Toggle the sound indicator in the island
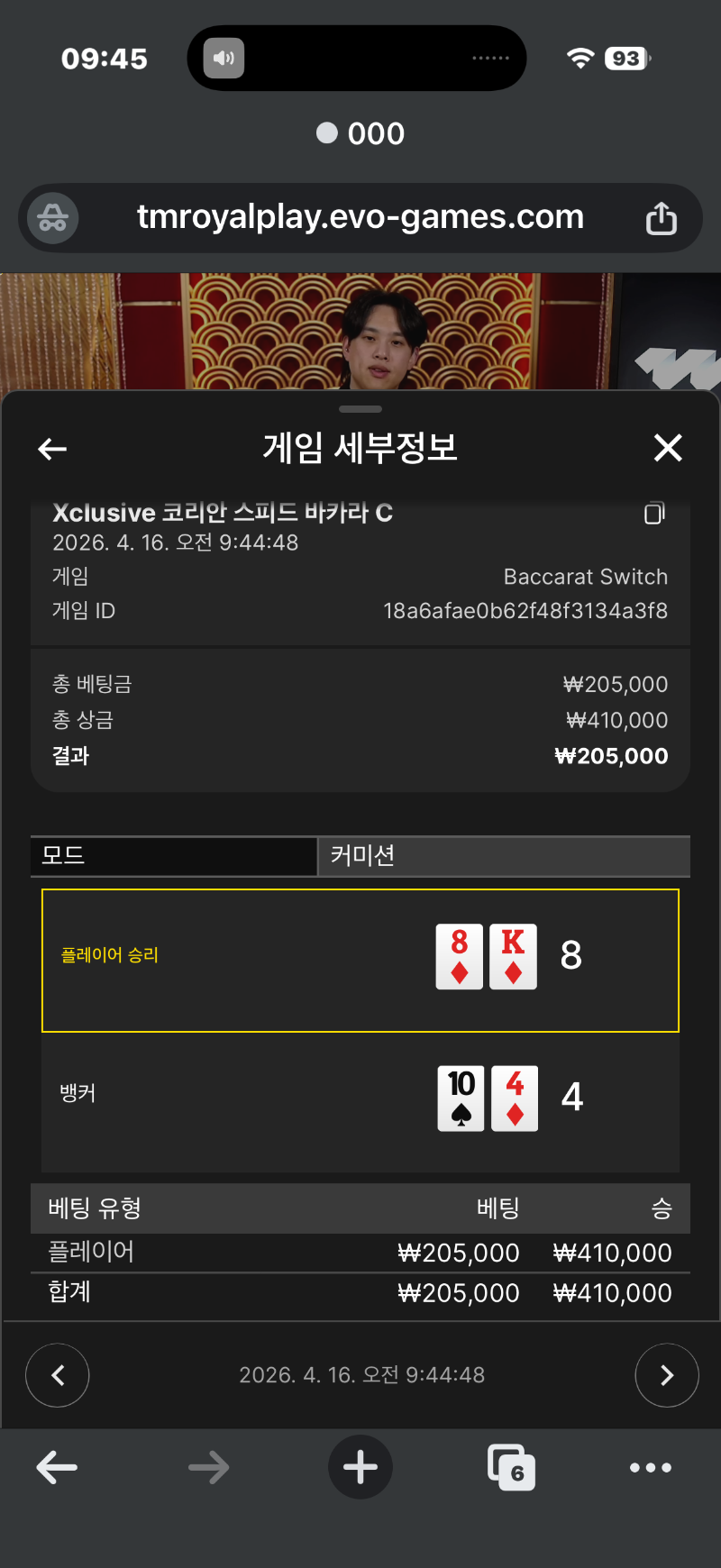The height and width of the screenshot is (1568, 721). pyautogui.click(x=224, y=59)
